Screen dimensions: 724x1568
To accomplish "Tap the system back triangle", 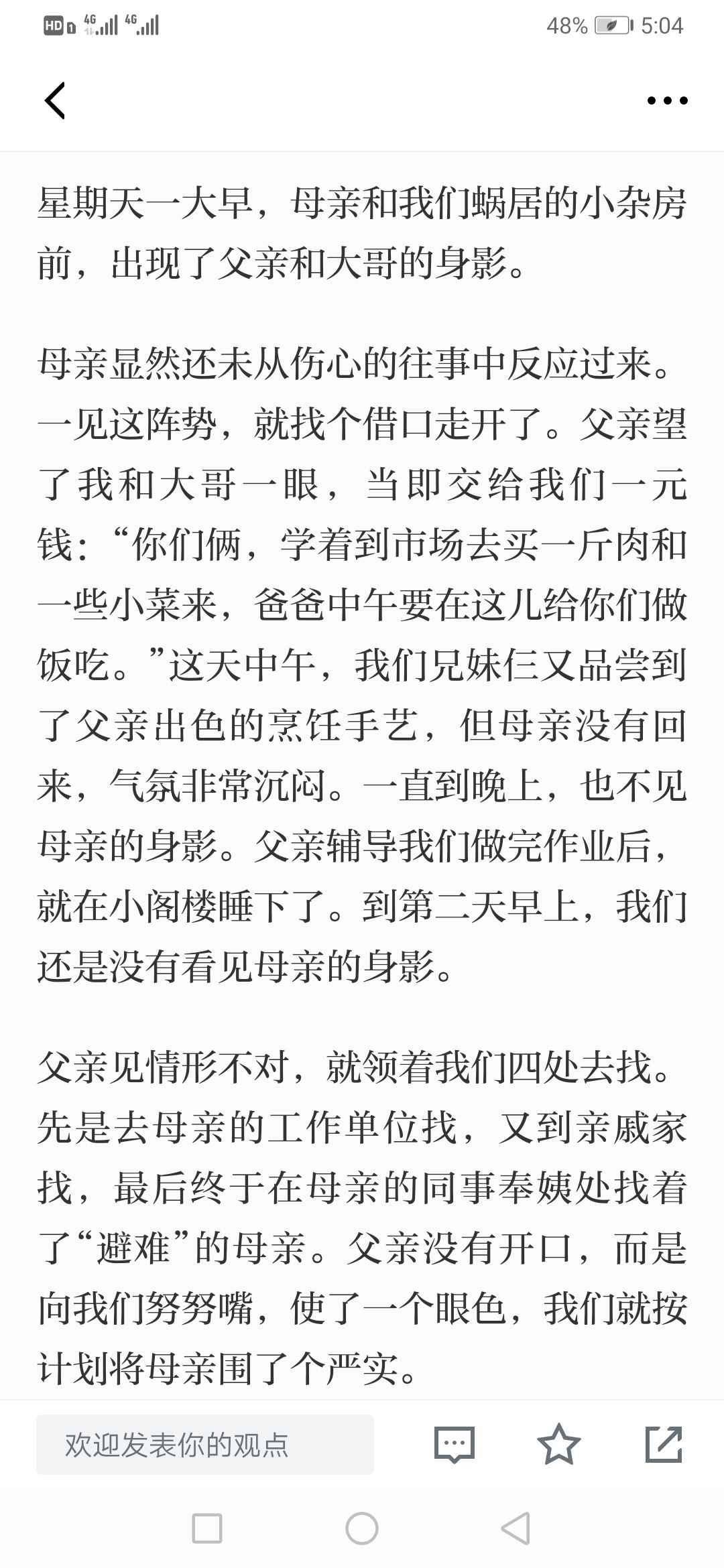I will pyautogui.click(x=516, y=1528).
